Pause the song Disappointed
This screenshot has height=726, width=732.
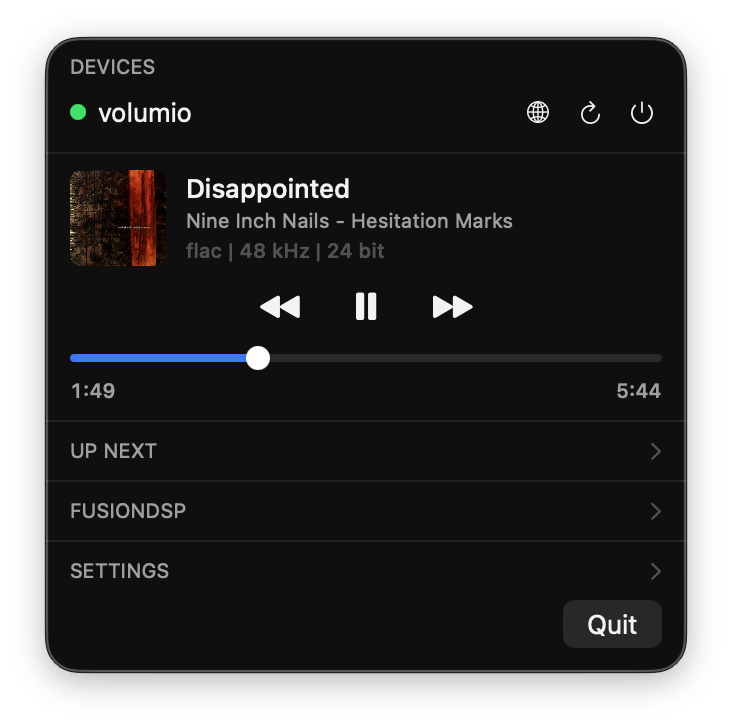366,307
